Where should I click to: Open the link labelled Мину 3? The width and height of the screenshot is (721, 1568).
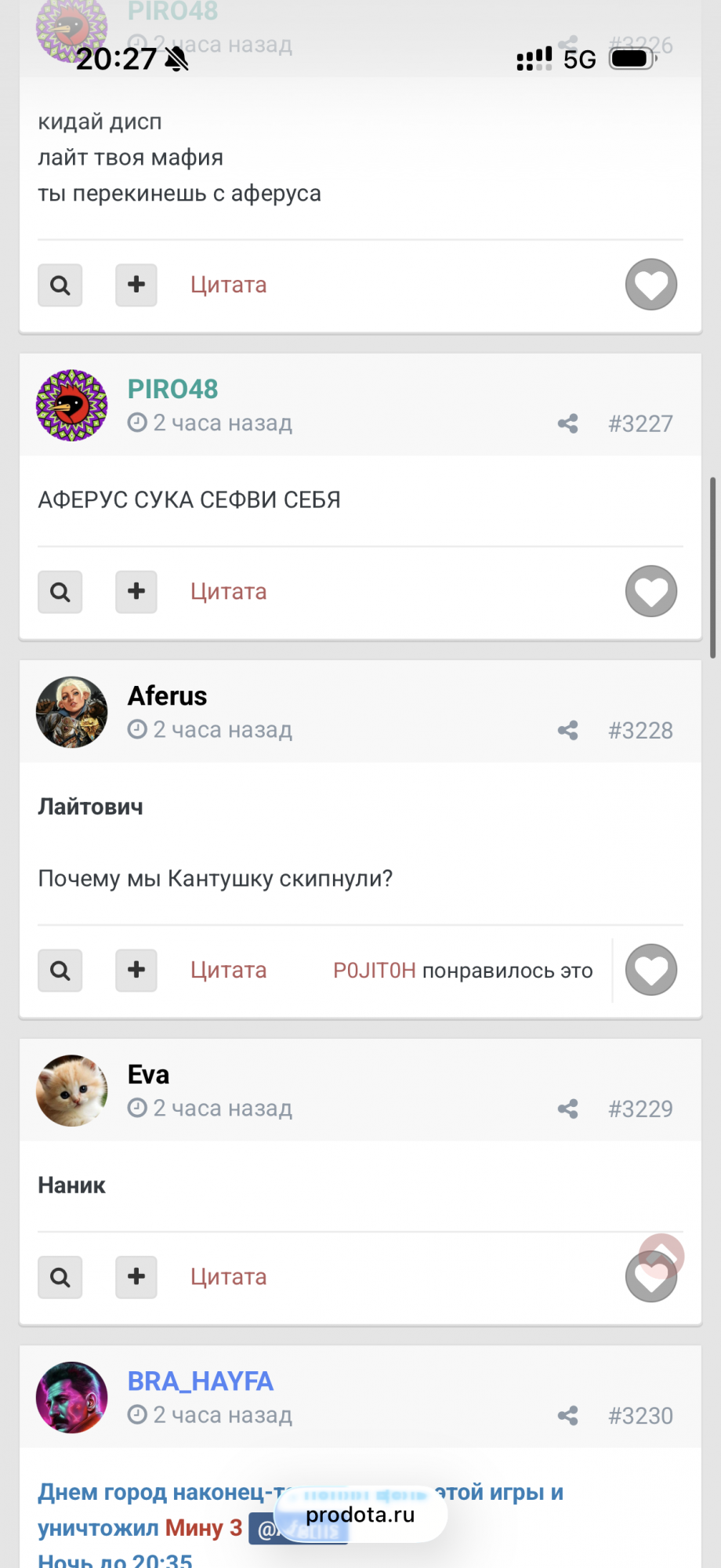[203, 1528]
